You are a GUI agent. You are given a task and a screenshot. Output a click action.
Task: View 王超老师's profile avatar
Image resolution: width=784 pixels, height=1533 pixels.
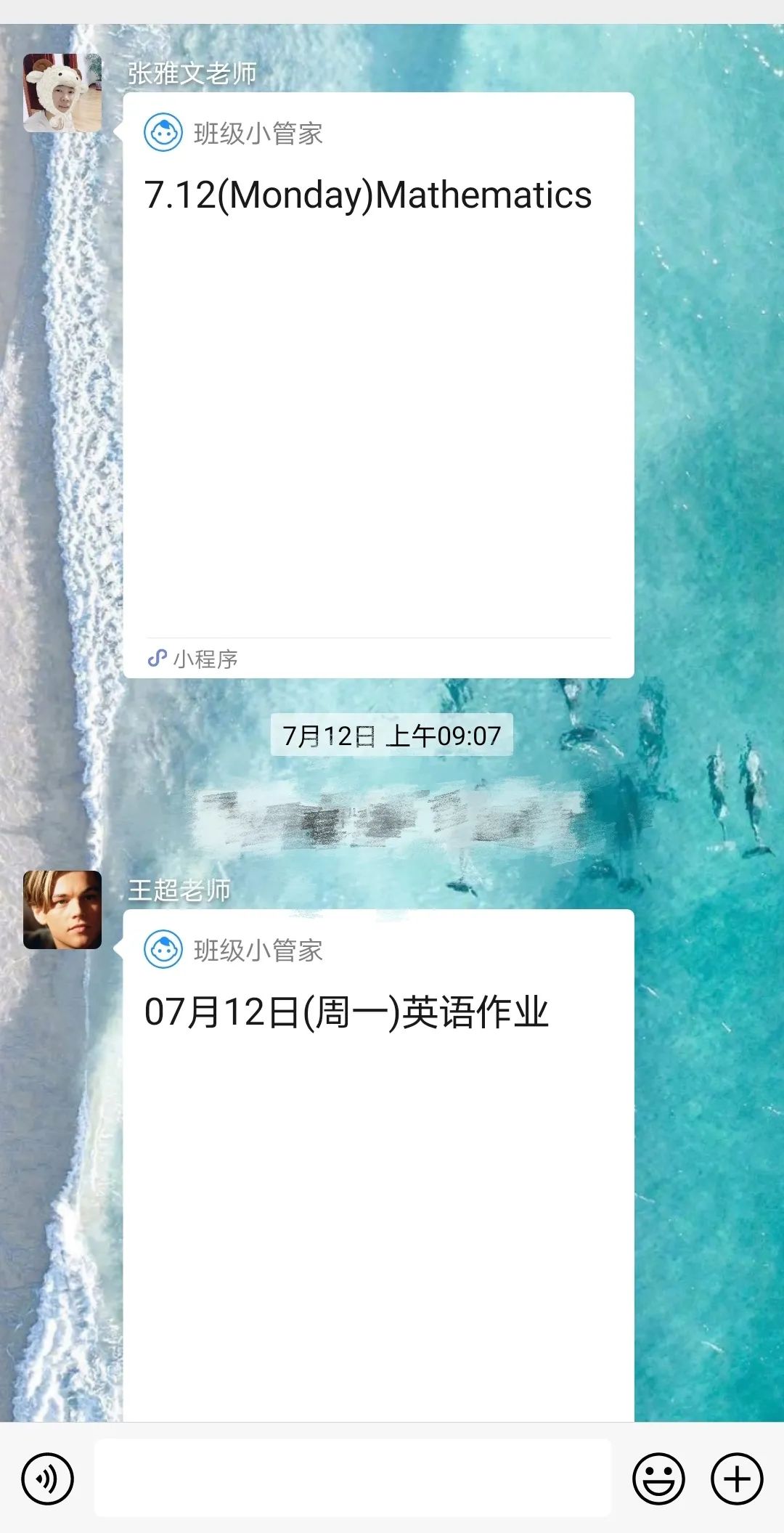tap(62, 910)
